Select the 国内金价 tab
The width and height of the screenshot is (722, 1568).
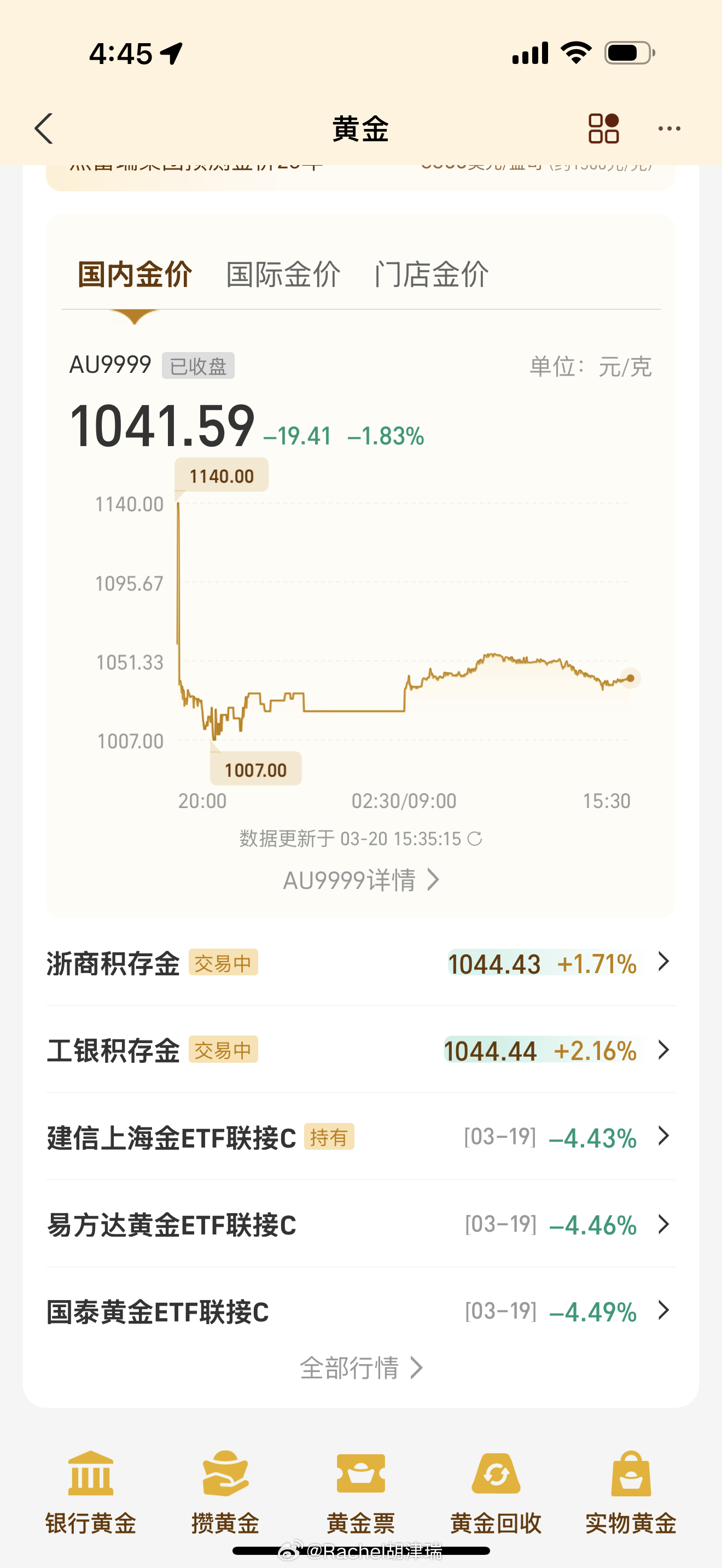135,274
